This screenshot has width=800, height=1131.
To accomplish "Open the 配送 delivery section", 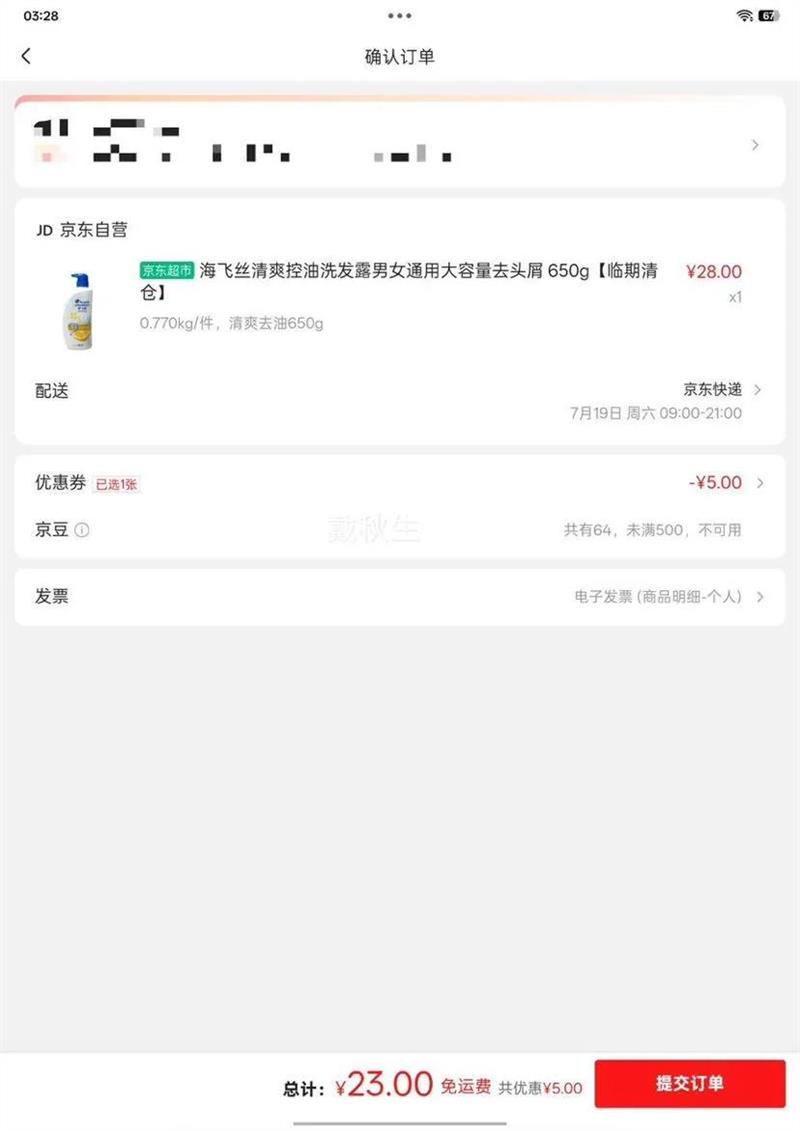I will click(x=51, y=391).
